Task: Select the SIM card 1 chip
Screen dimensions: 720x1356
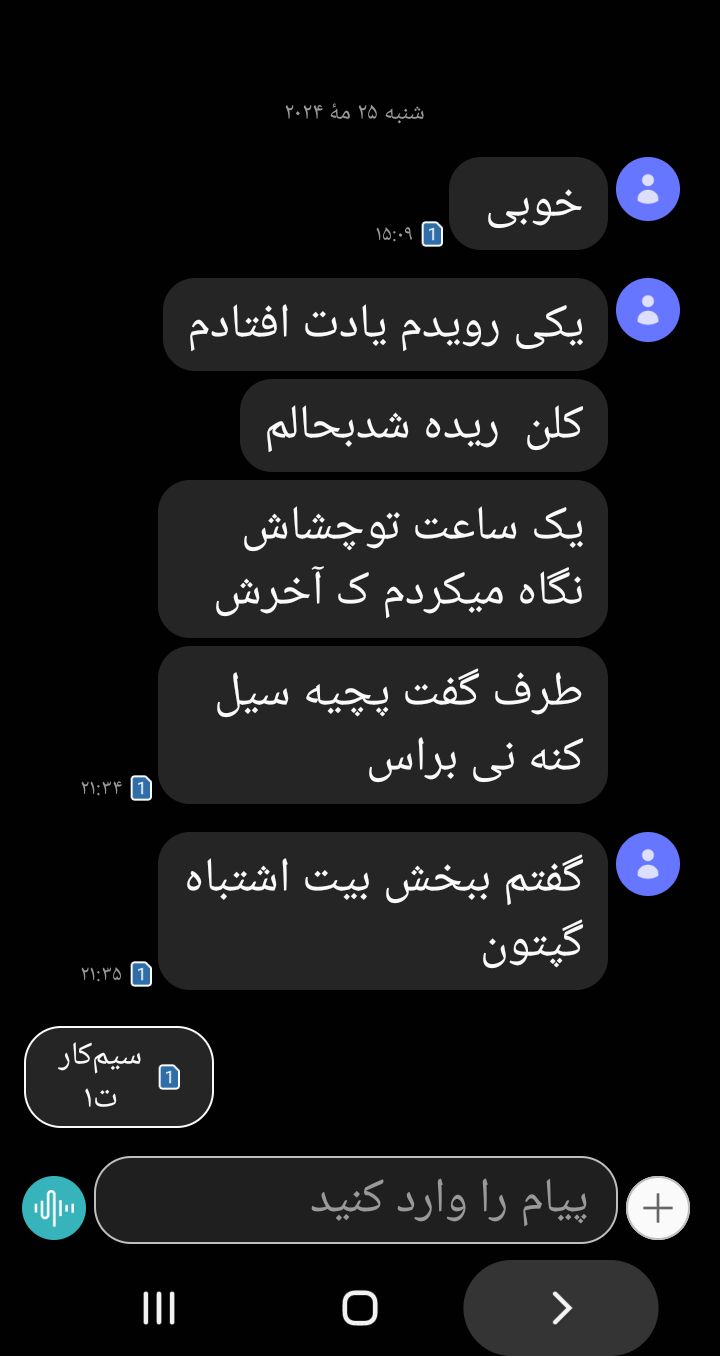Action: click(x=118, y=1077)
